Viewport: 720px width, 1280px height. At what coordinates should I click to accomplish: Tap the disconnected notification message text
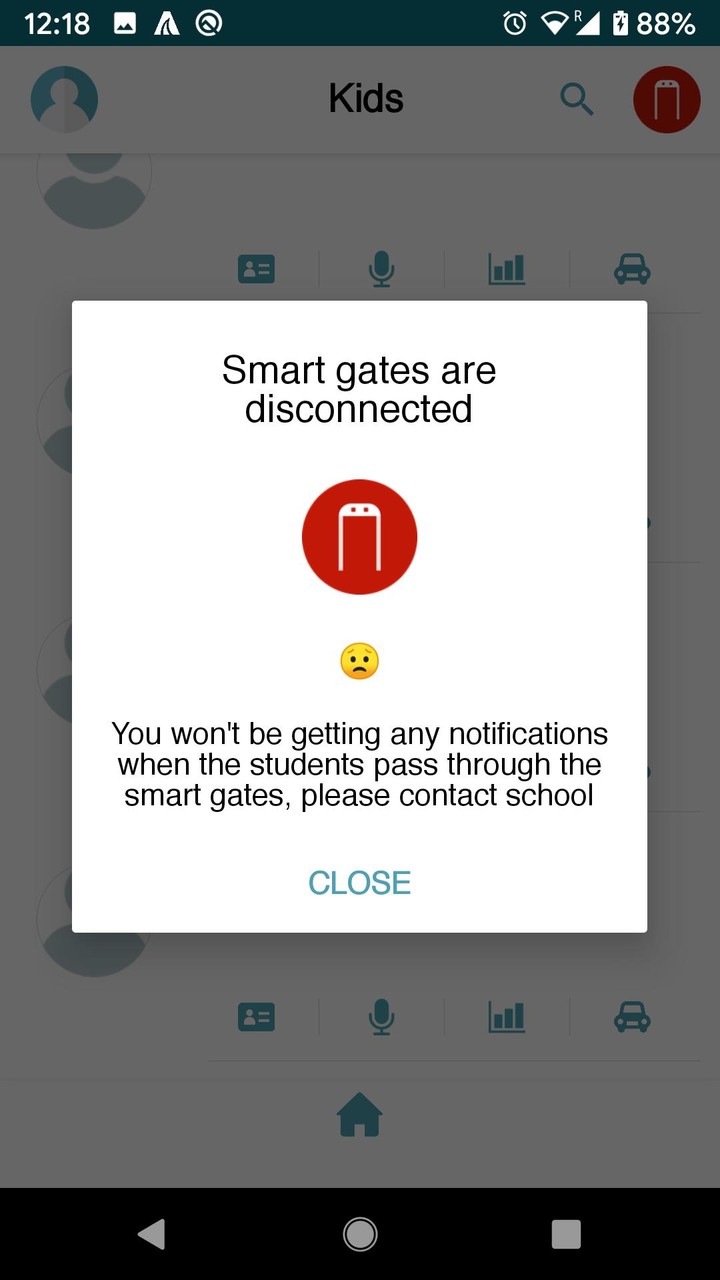[x=359, y=764]
